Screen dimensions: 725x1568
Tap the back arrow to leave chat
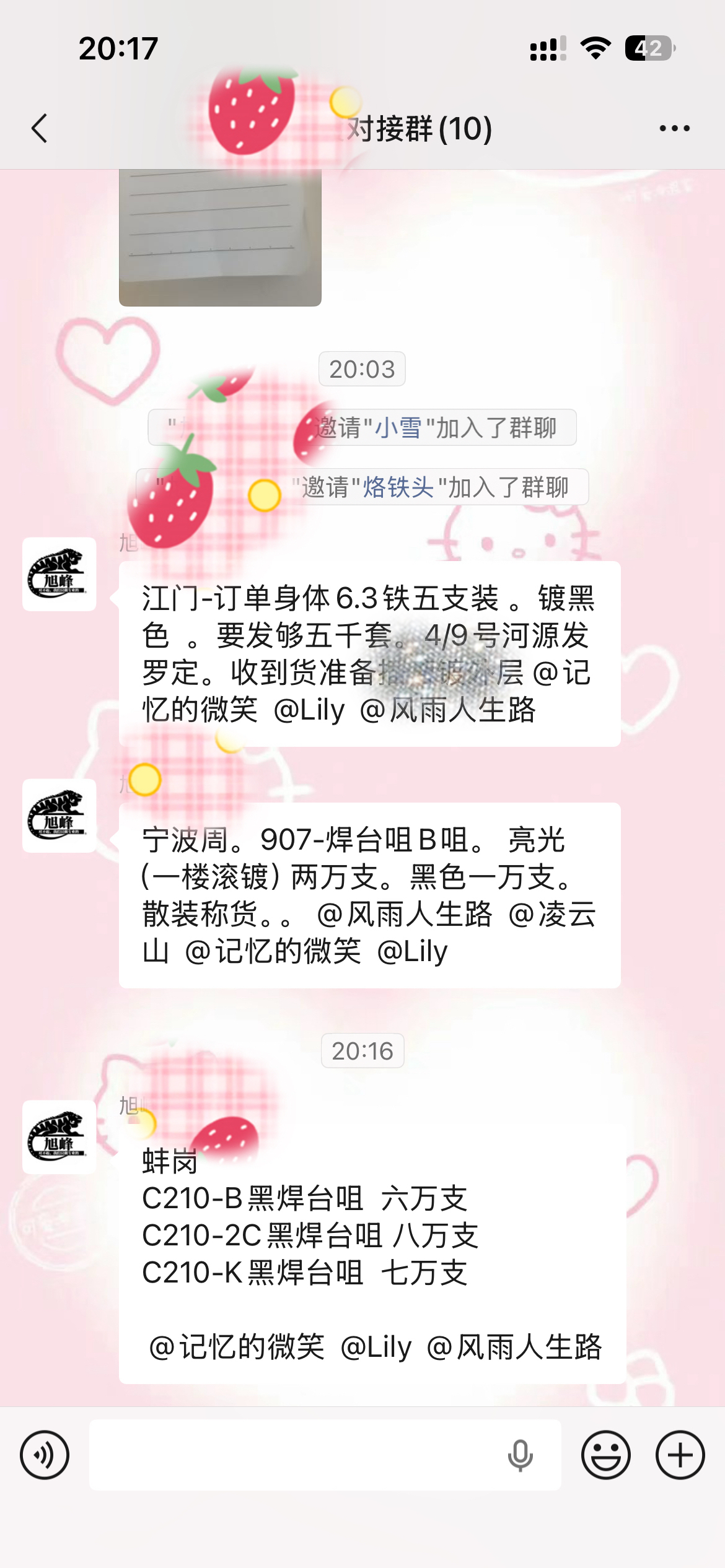pos(38,128)
